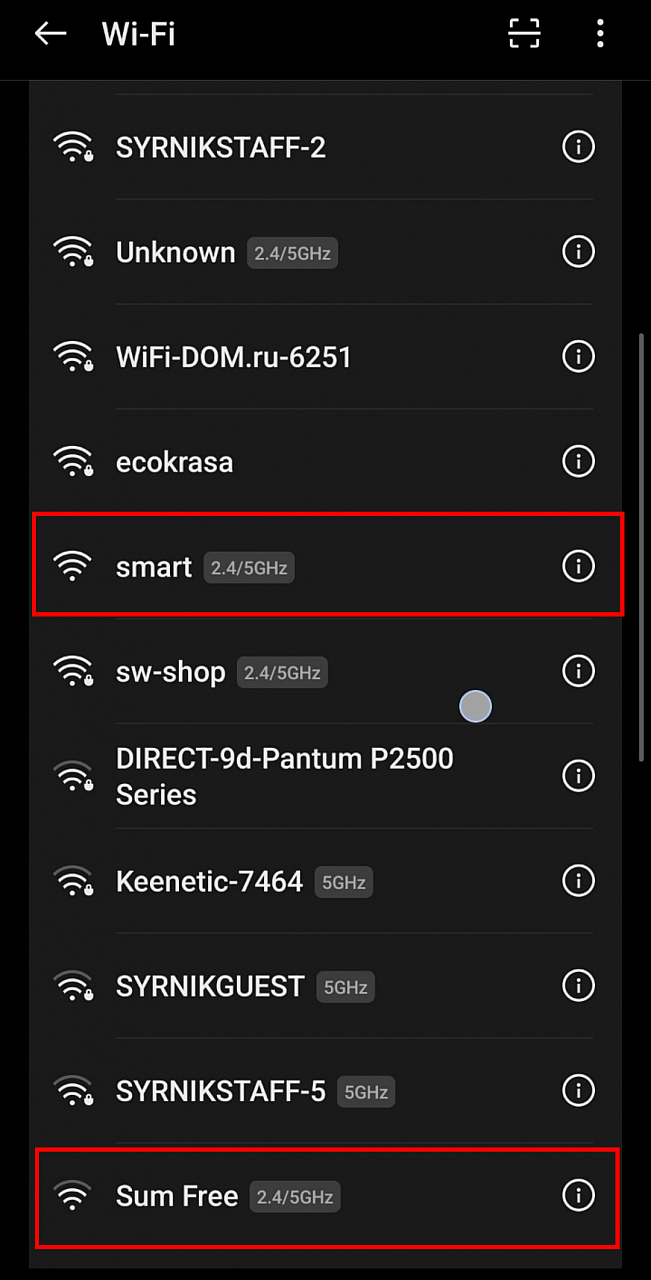Viewport: 651px width, 1280px height.
Task: Connect to the Sum Free network
Action: point(177,1195)
